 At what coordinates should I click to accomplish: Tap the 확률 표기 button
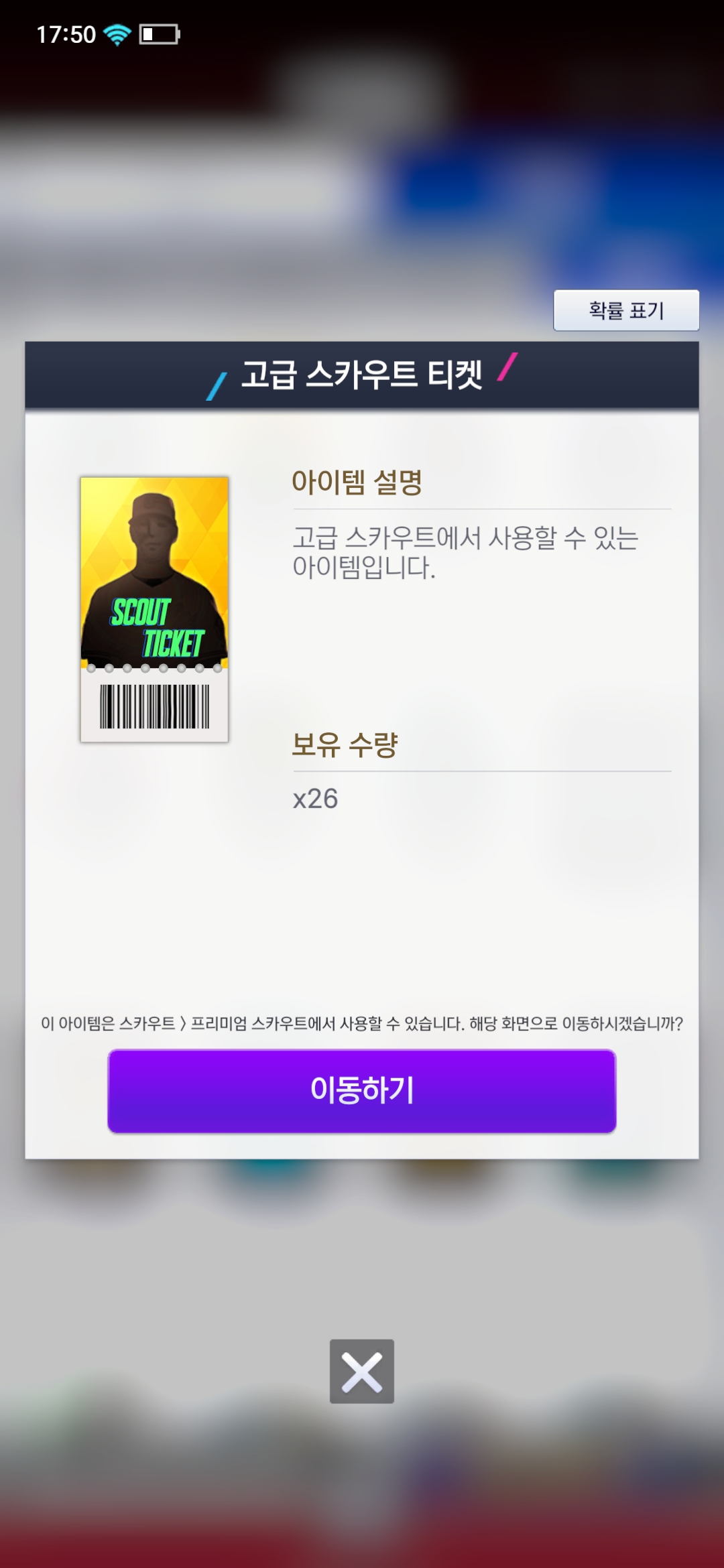(626, 310)
